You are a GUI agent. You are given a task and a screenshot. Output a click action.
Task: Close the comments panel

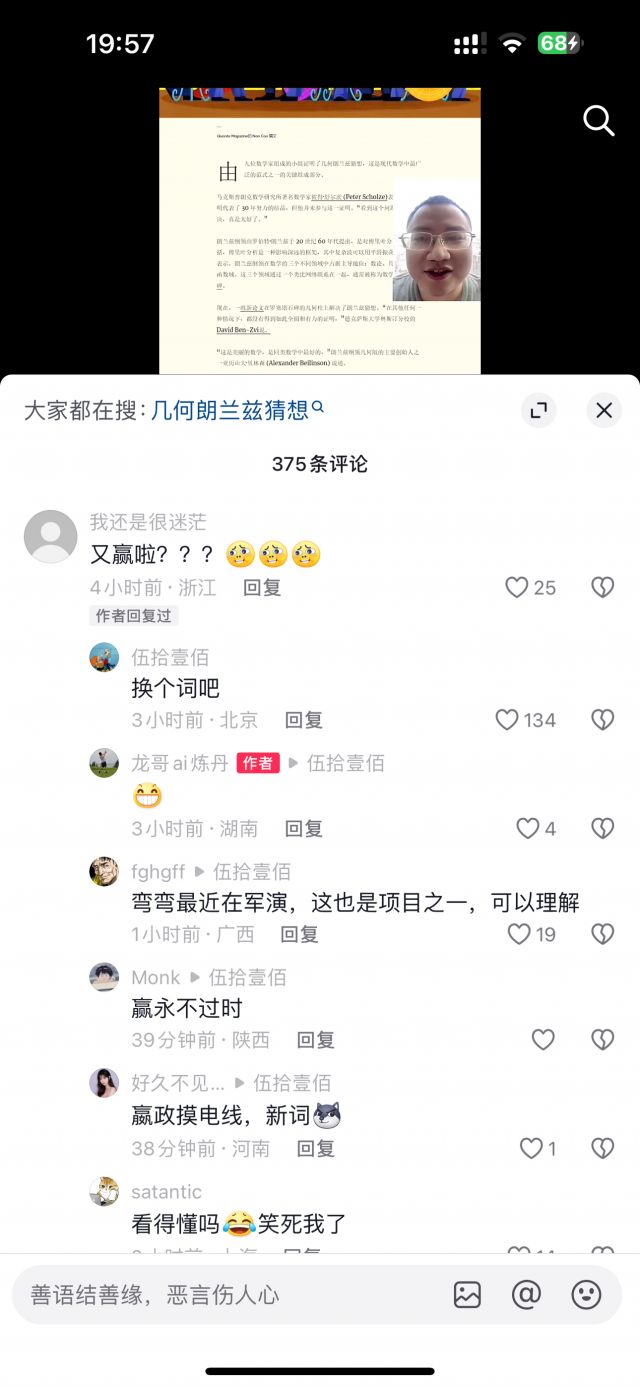(603, 410)
